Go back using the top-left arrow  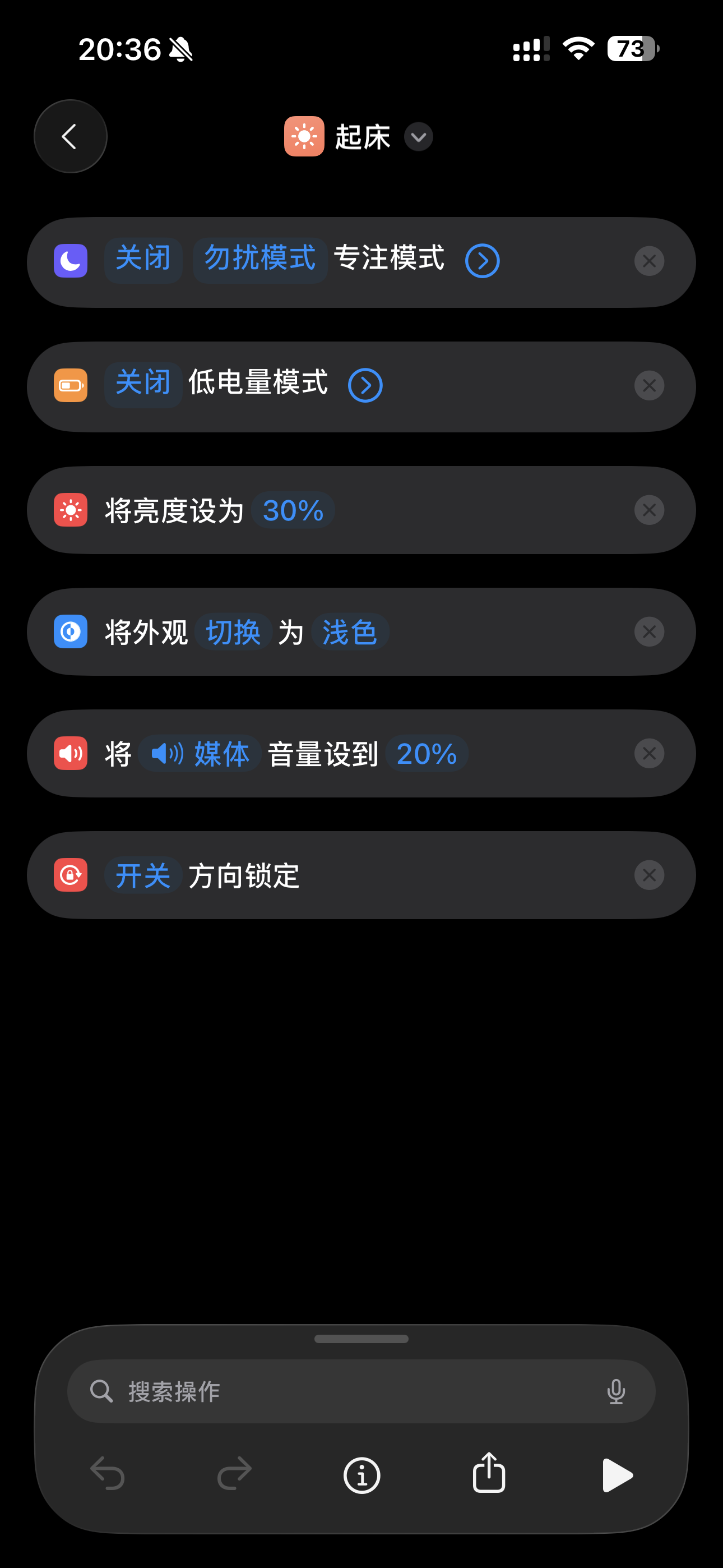71,136
